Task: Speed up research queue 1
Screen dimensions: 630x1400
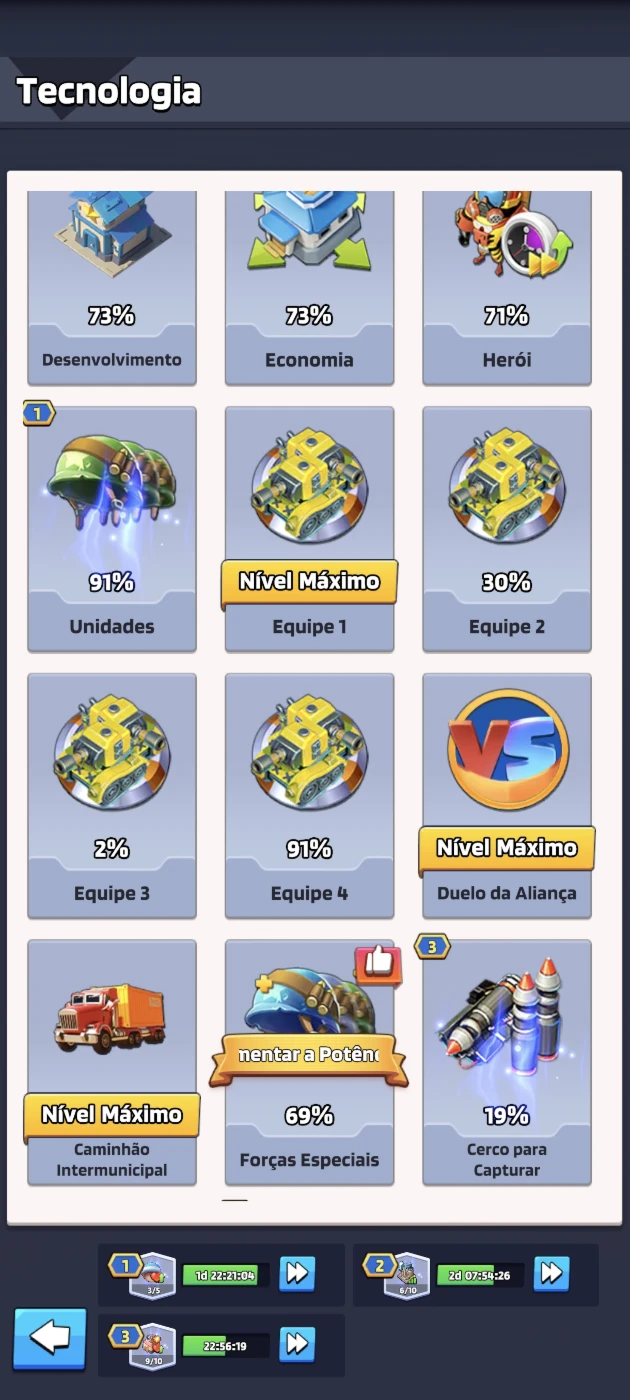Action: click(297, 1274)
